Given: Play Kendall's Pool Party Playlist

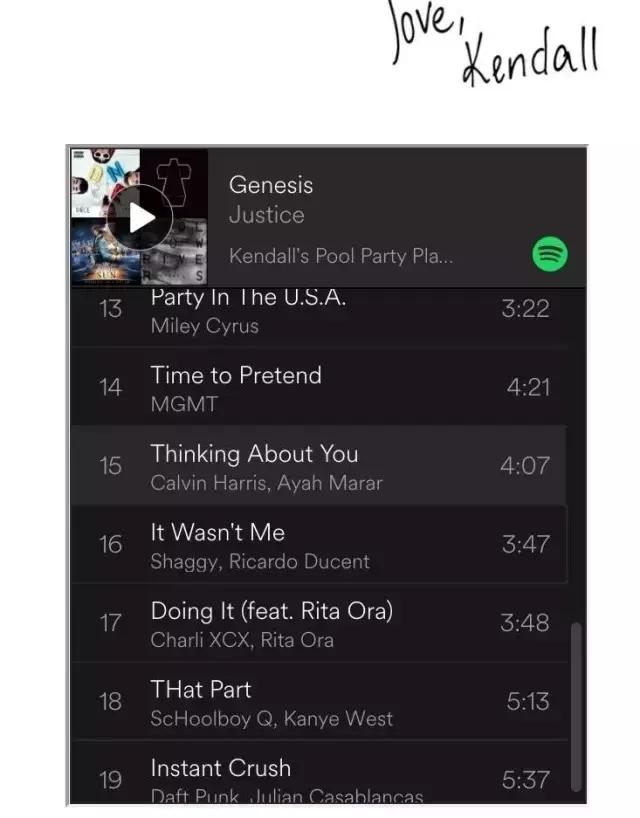Looking at the screenshot, I should point(142,217).
